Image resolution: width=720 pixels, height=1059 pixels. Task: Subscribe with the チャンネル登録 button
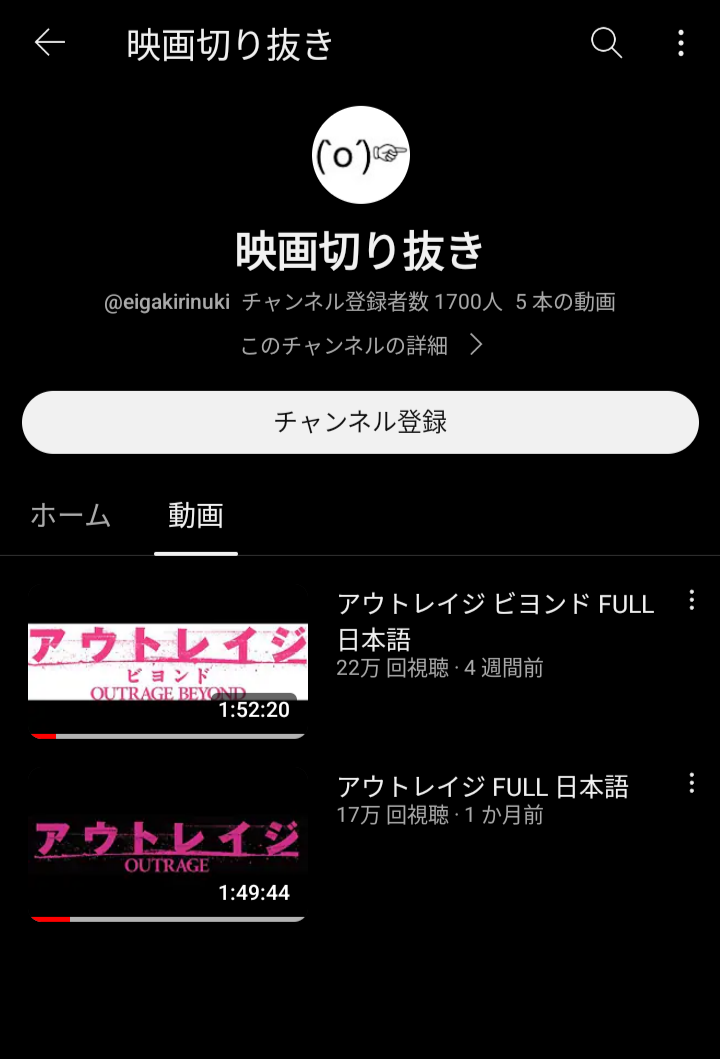360,422
